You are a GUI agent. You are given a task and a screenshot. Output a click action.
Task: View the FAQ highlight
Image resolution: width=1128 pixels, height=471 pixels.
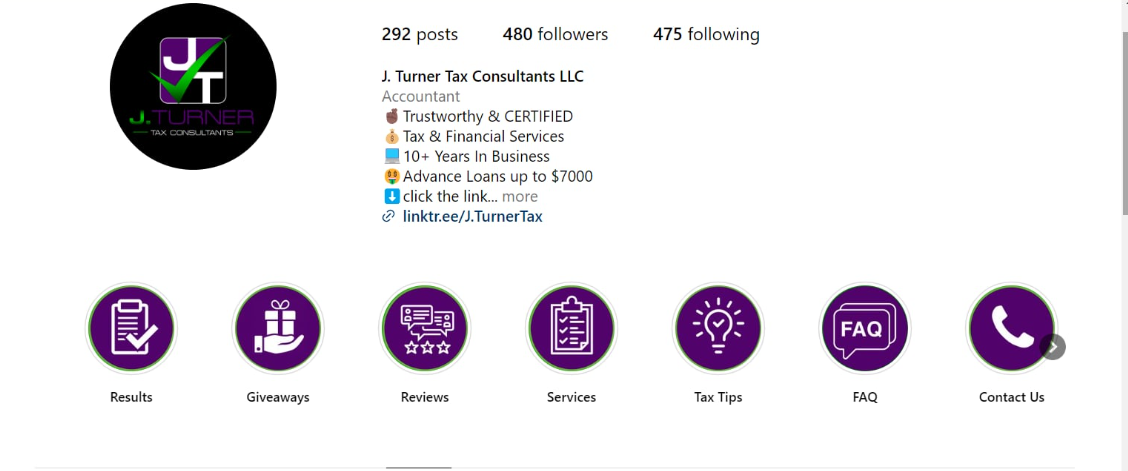[865, 328]
